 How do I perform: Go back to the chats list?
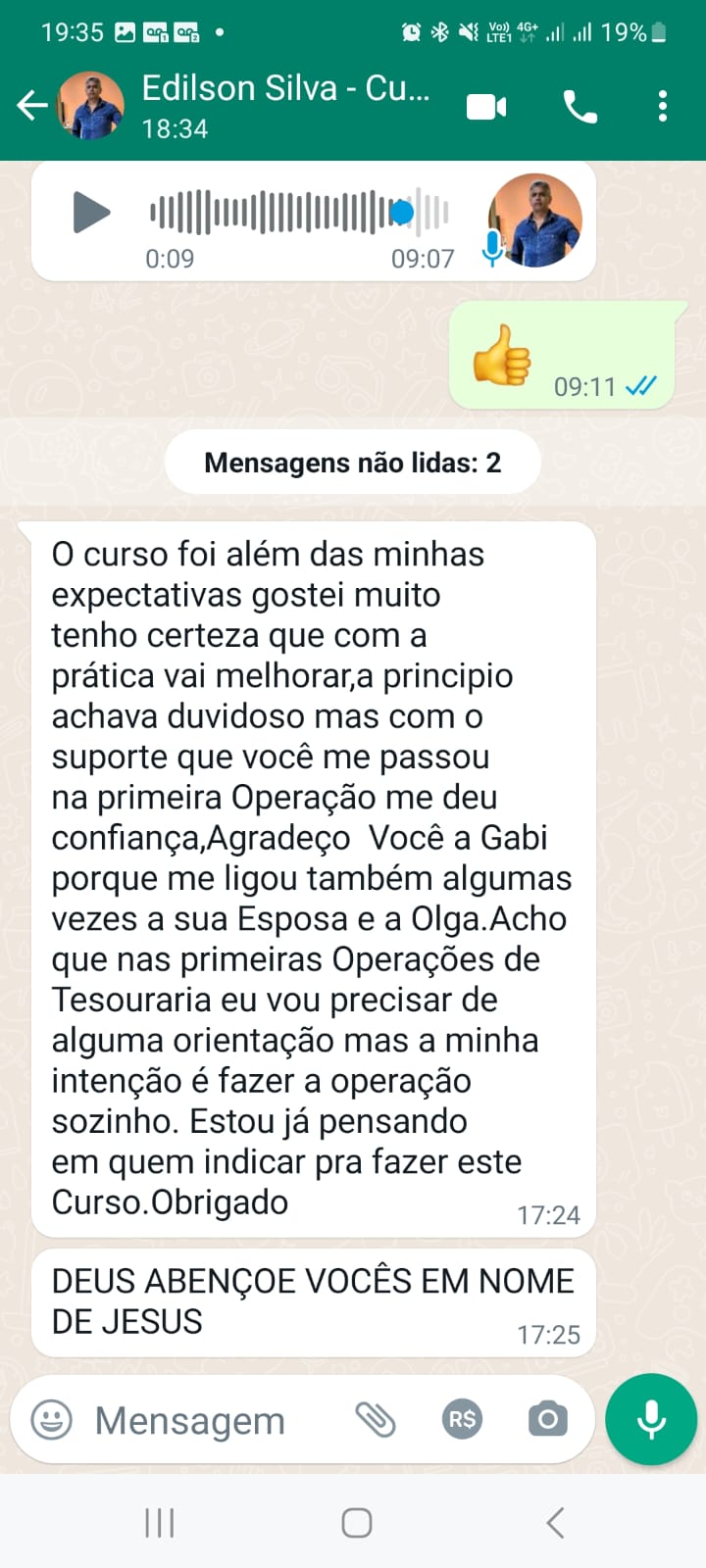(x=32, y=106)
